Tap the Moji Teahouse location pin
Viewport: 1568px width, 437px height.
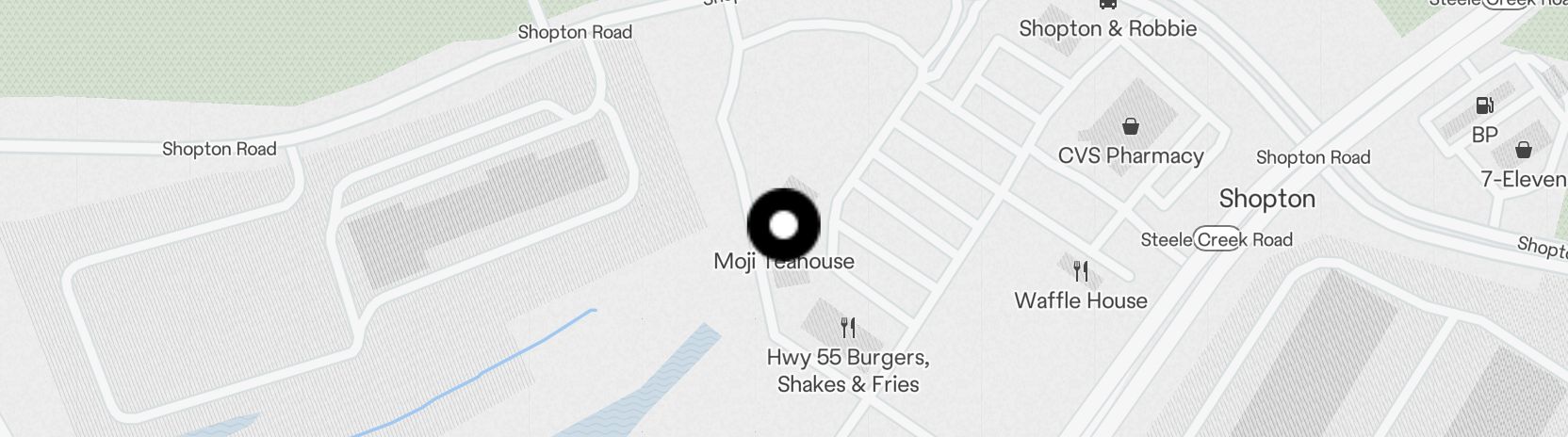point(783,226)
